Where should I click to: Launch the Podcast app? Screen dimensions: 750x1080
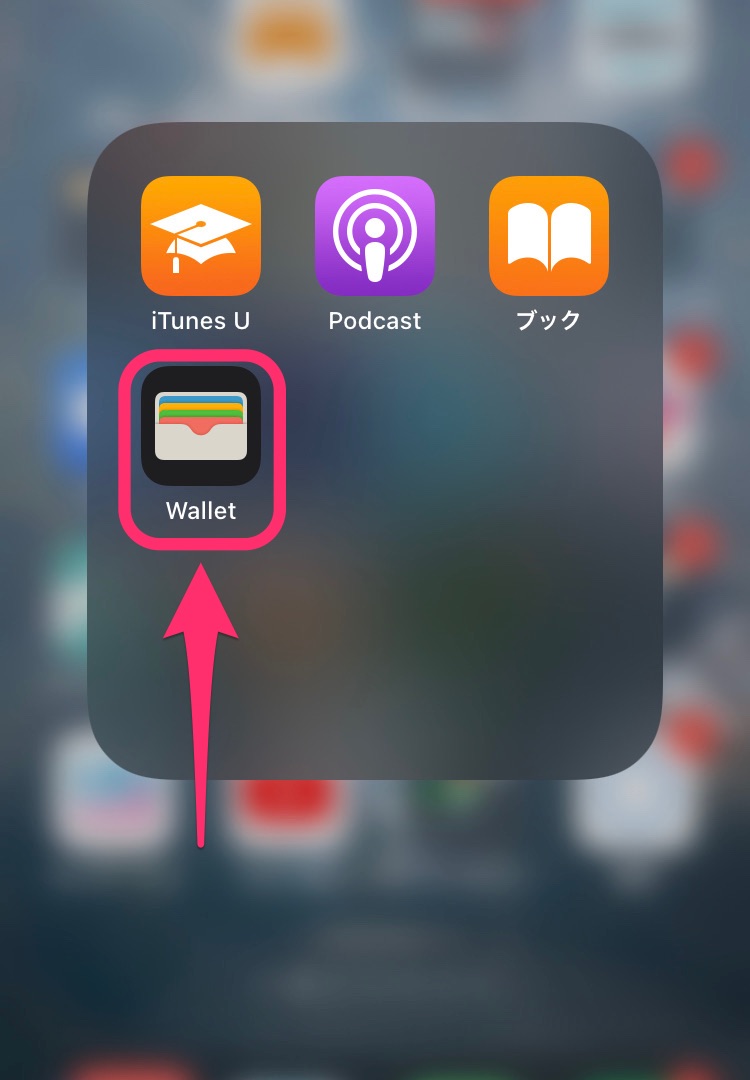(x=375, y=236)
